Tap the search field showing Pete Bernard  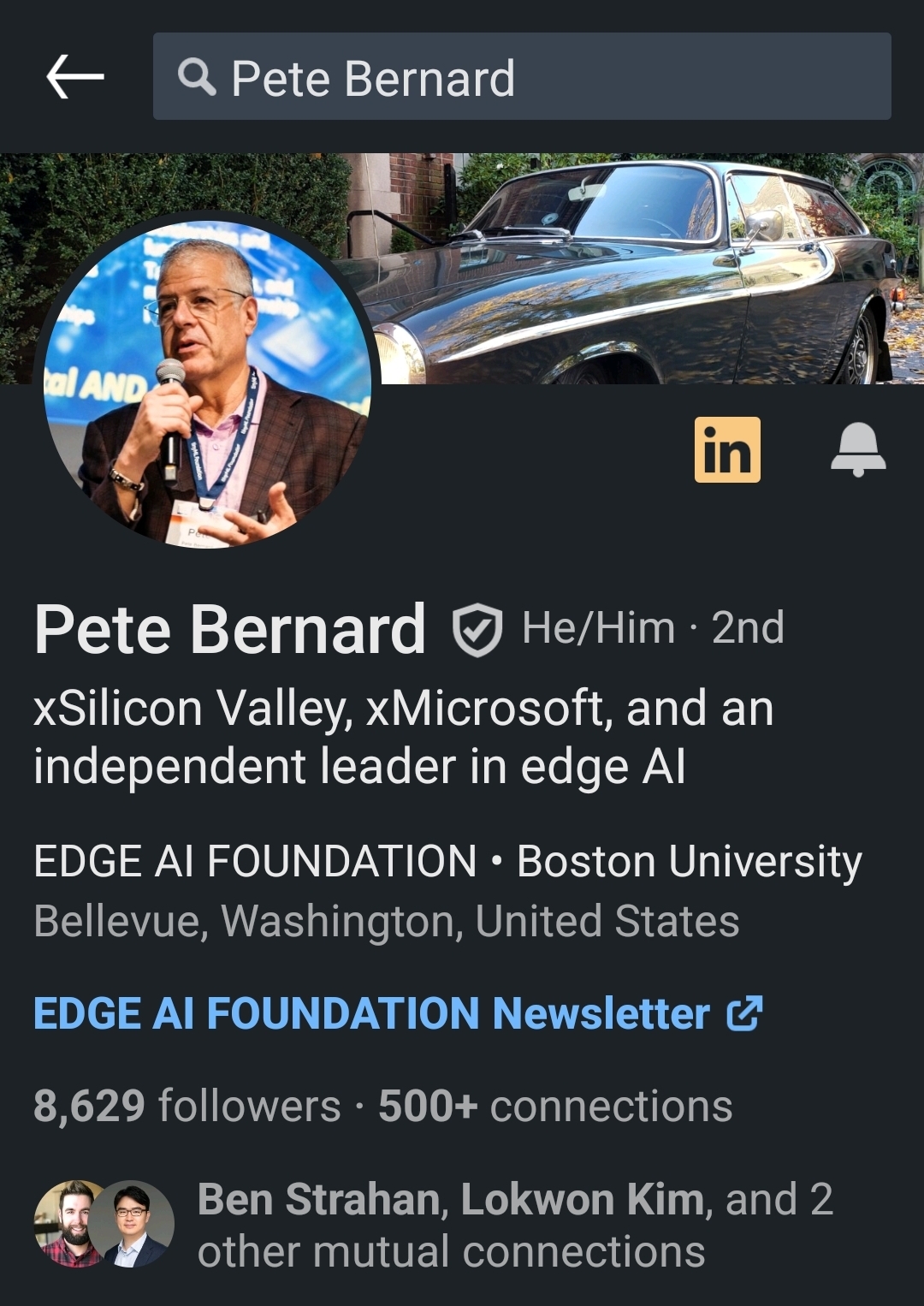coord(522,77)
